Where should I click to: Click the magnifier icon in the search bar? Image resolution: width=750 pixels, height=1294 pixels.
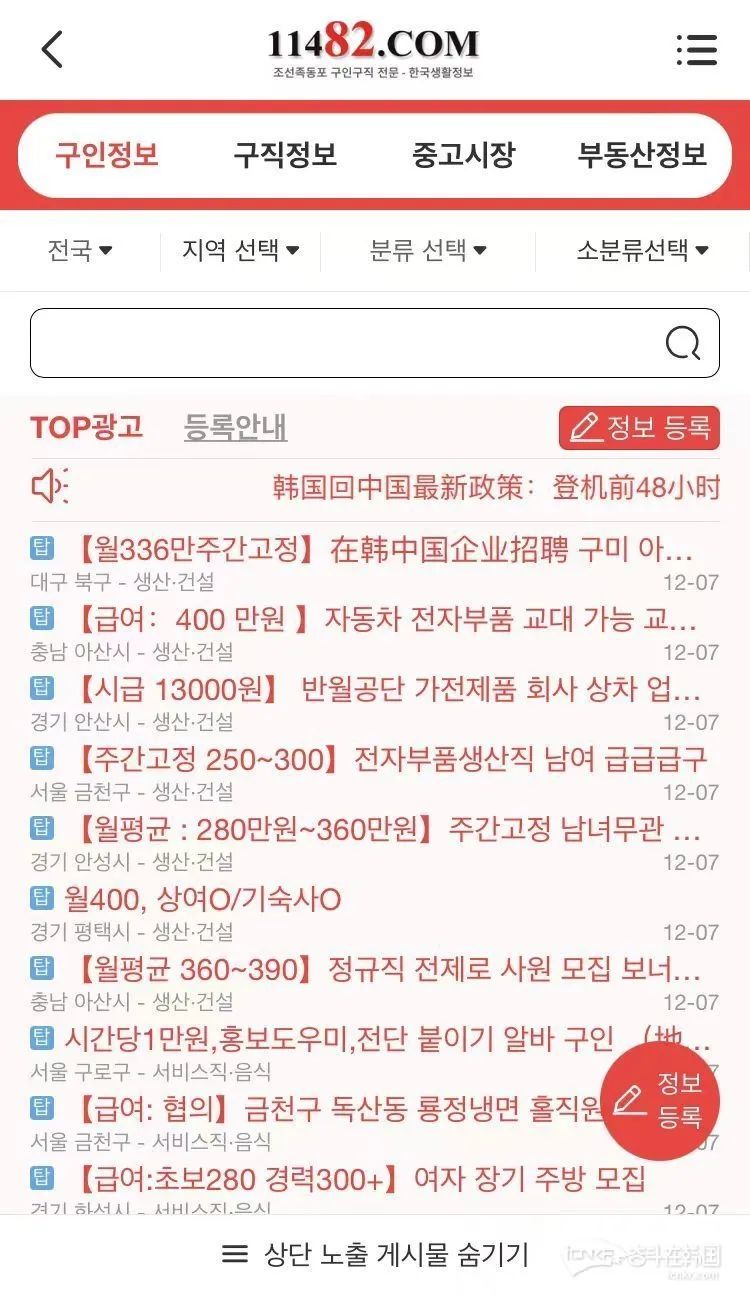tap(684, 342)
